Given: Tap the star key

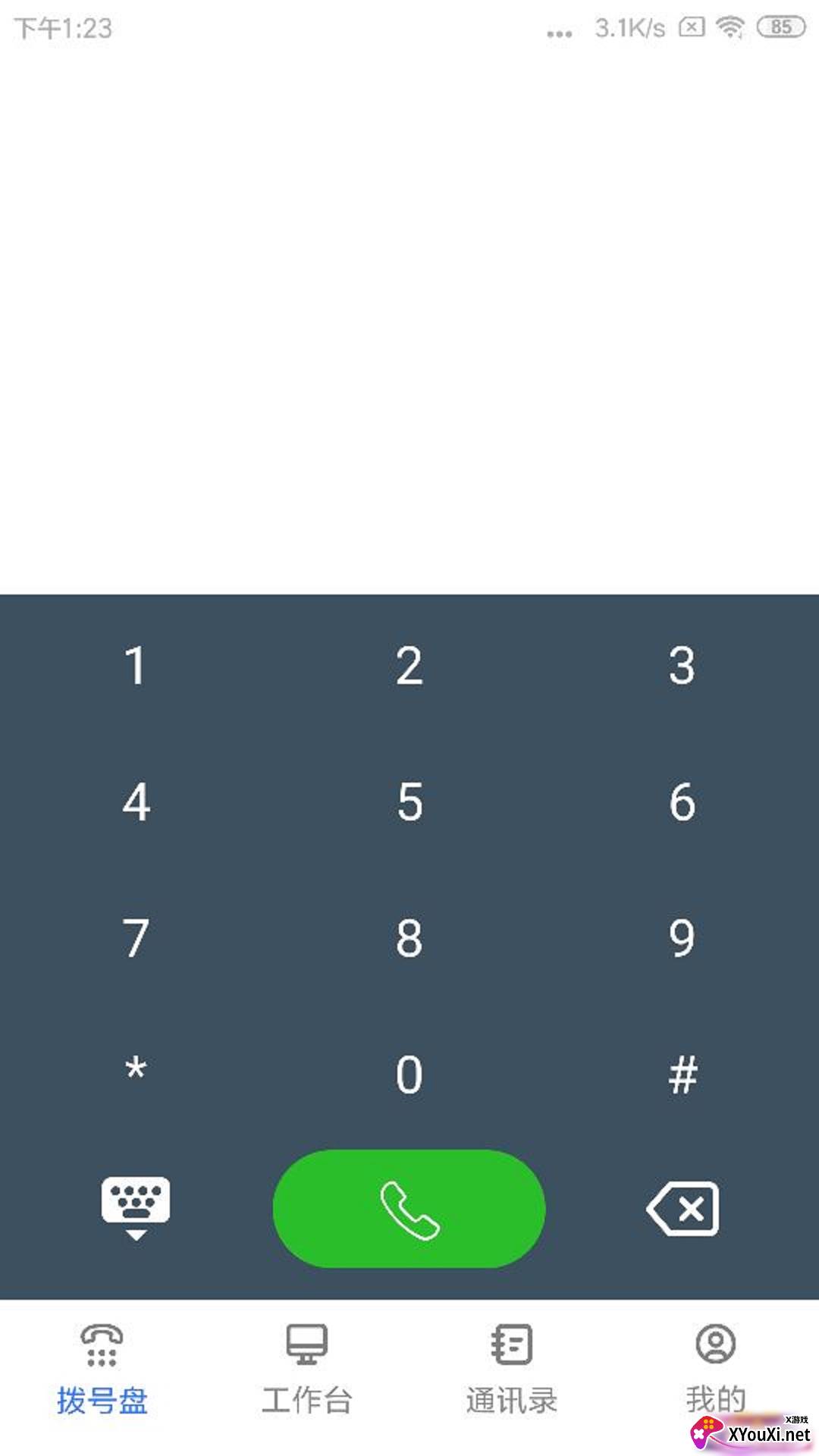Looking at the screenshot, I should (x=136, y=1074).
